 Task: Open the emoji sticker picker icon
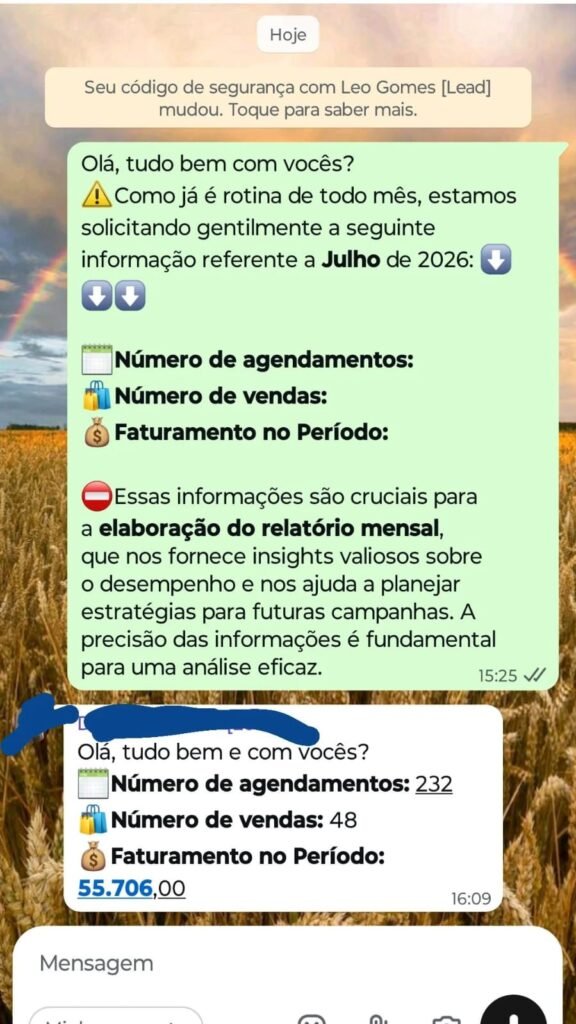(311, 1019)
